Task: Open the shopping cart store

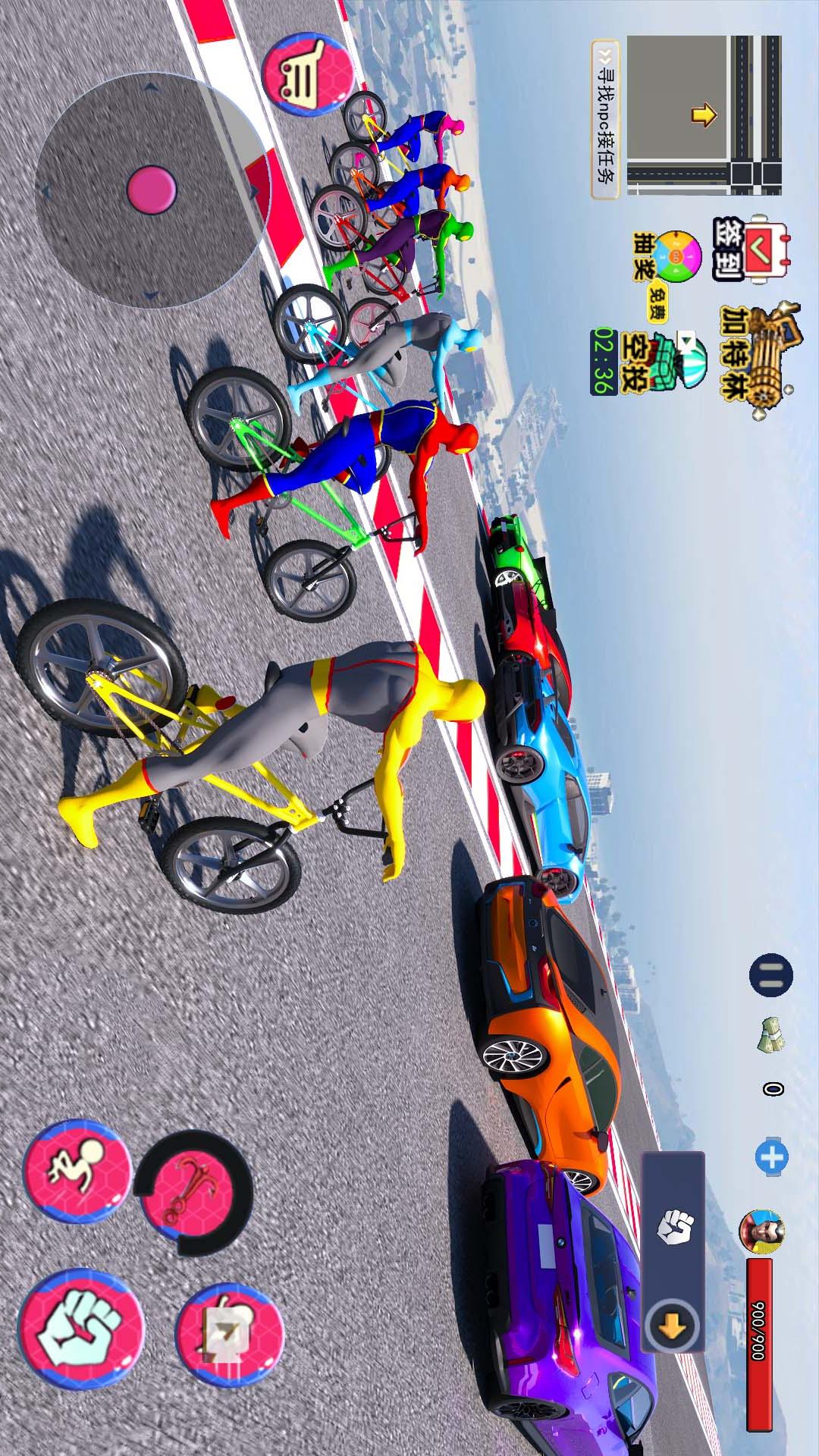Action: 309,74
